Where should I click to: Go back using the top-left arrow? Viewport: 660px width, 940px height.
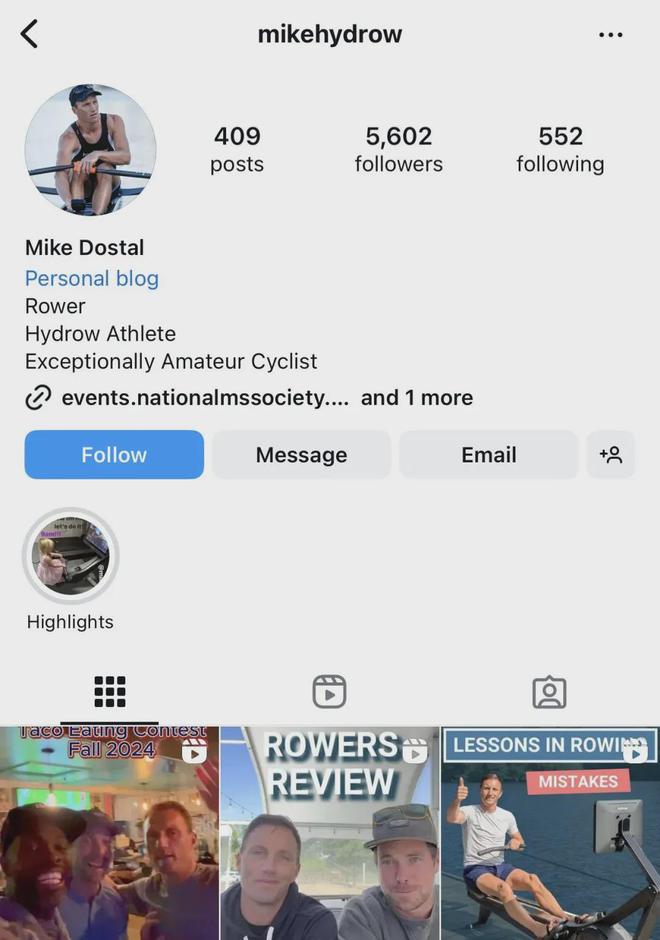(30, 34)
